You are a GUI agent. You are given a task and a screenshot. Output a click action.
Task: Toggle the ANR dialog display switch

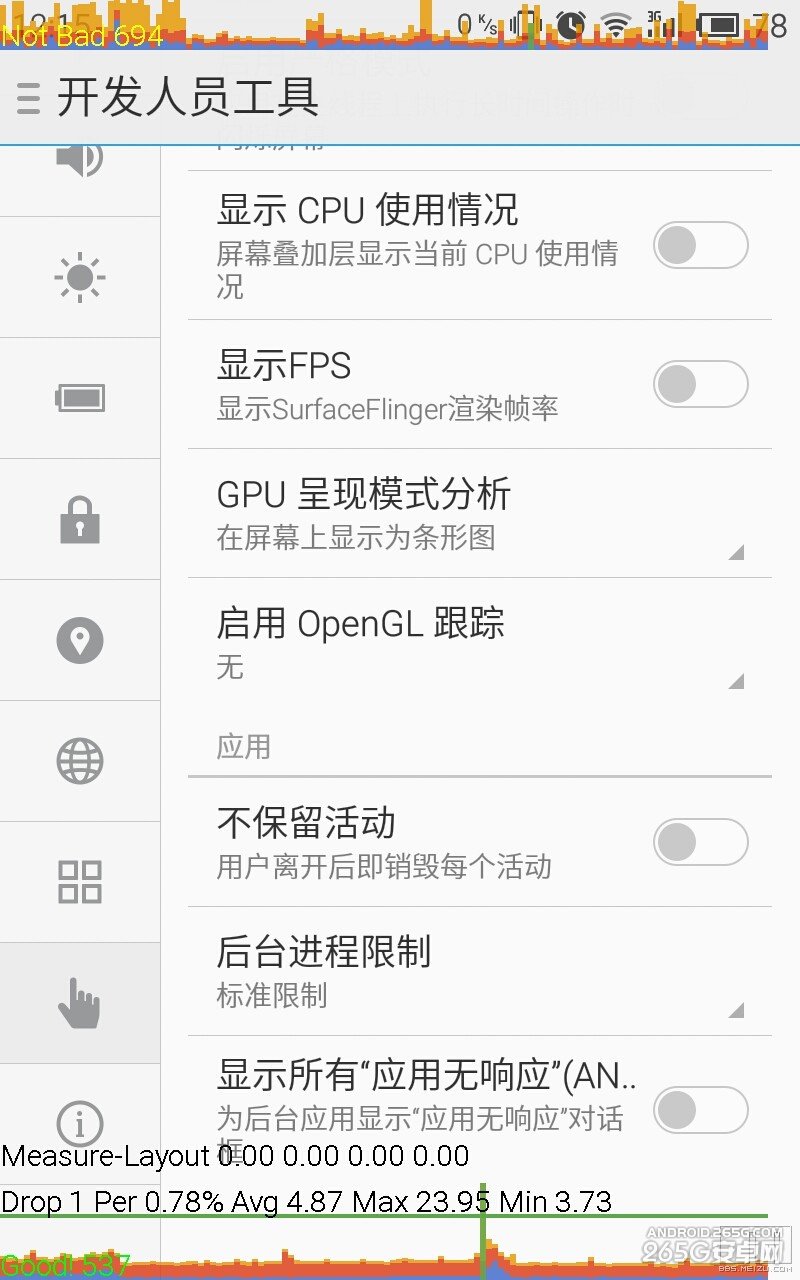click(x=700, y=1110)
